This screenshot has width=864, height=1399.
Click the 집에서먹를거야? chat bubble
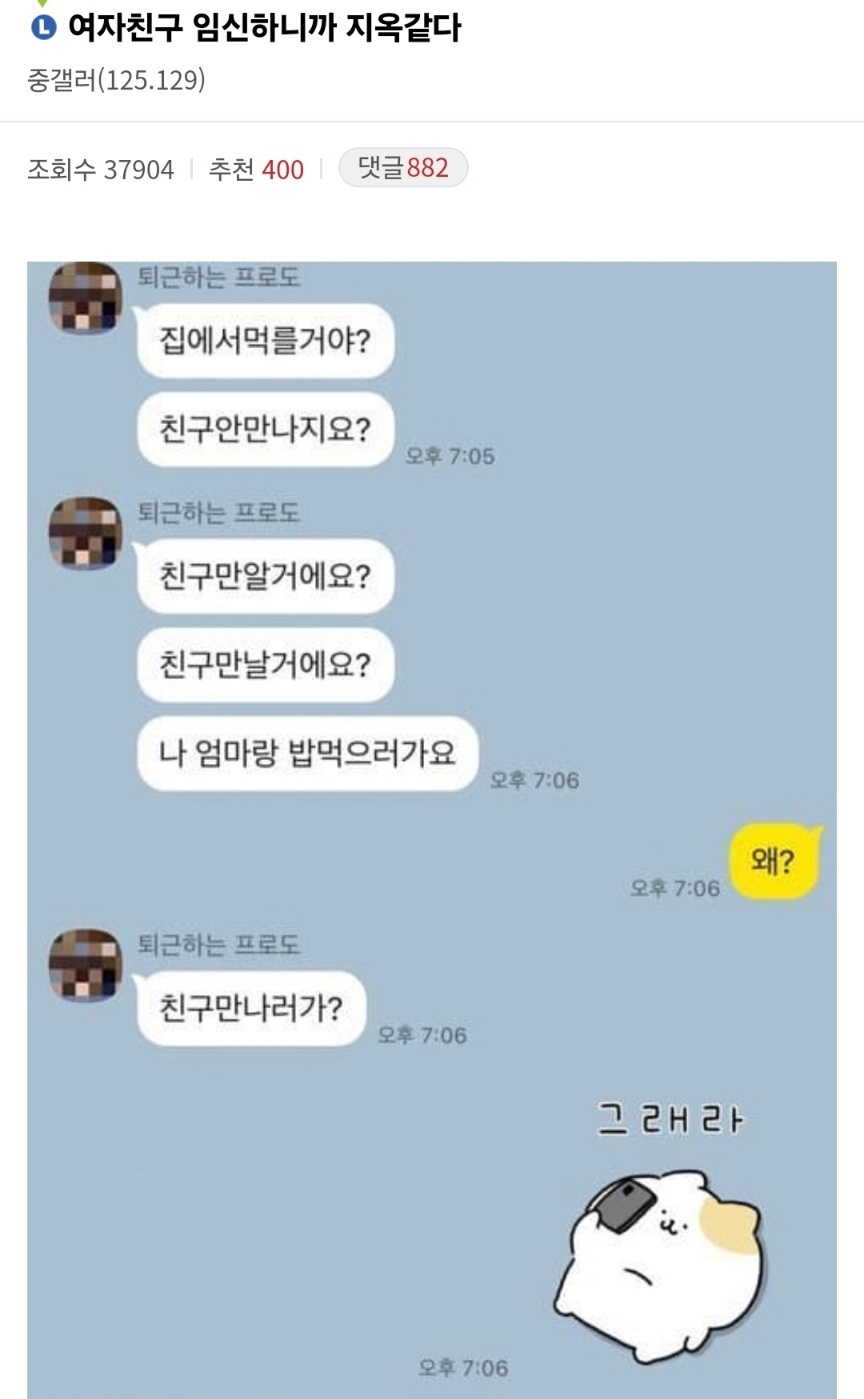pyautogui.click(x=265, y=341)
